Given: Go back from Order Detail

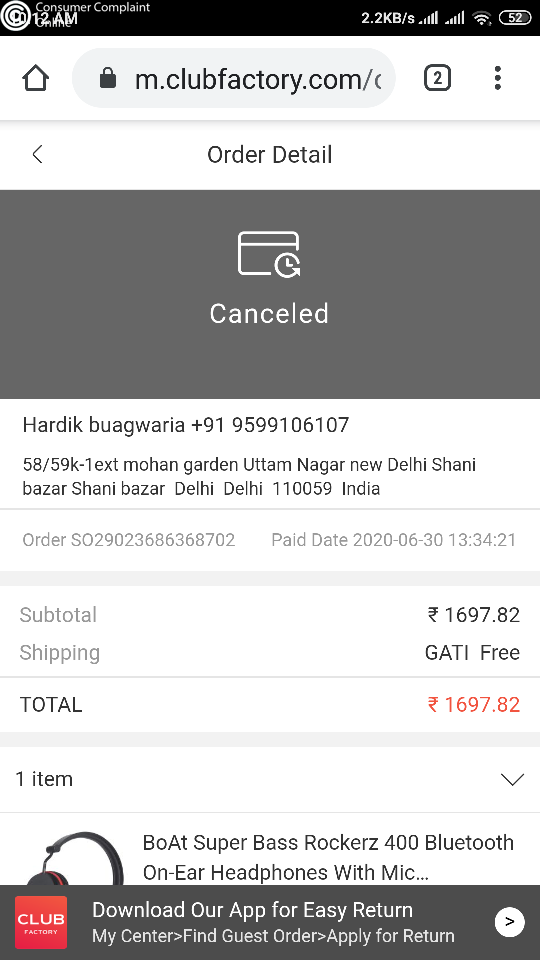Looking at the screenshot, I should [x=37, y=154].
